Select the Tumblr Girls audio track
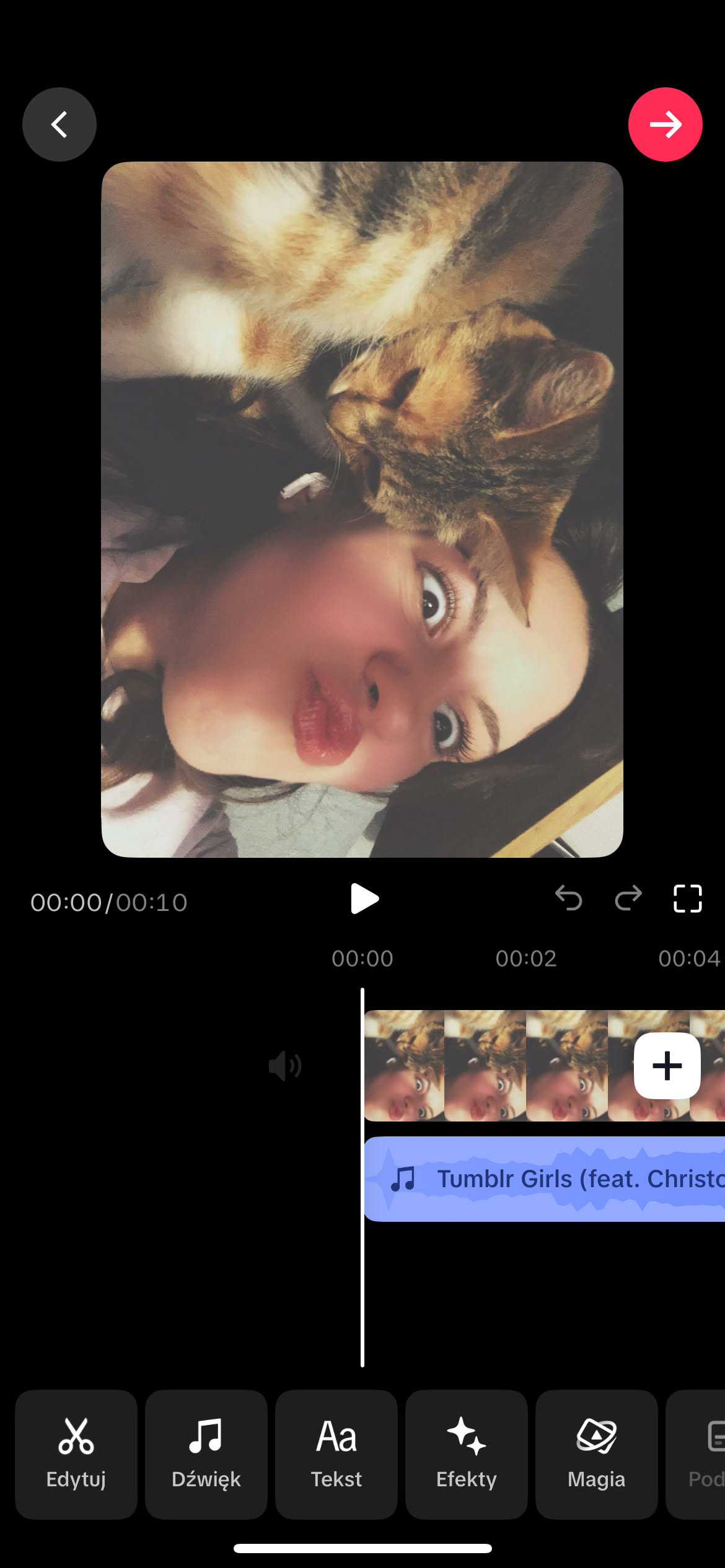 pos(545,1178)
